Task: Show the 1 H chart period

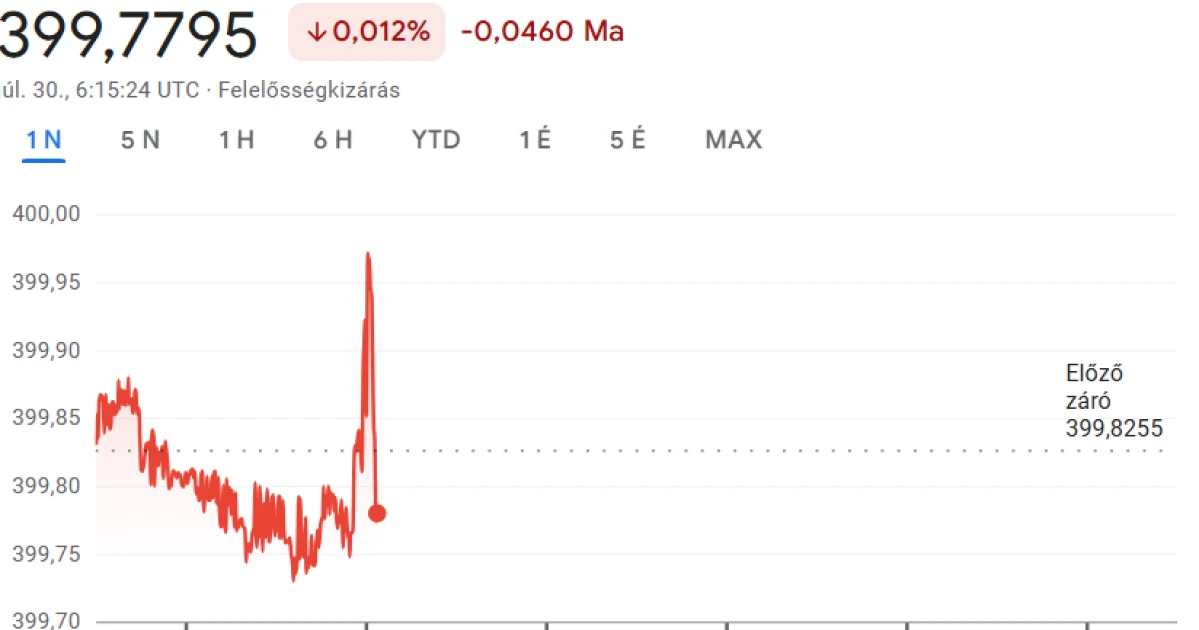Action: point(237,140)
